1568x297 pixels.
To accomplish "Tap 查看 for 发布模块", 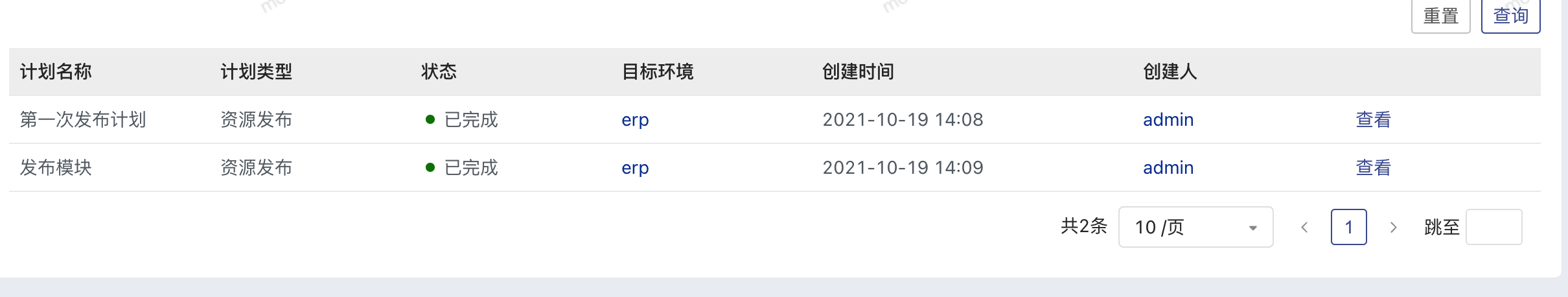I will pos(1373,168).
